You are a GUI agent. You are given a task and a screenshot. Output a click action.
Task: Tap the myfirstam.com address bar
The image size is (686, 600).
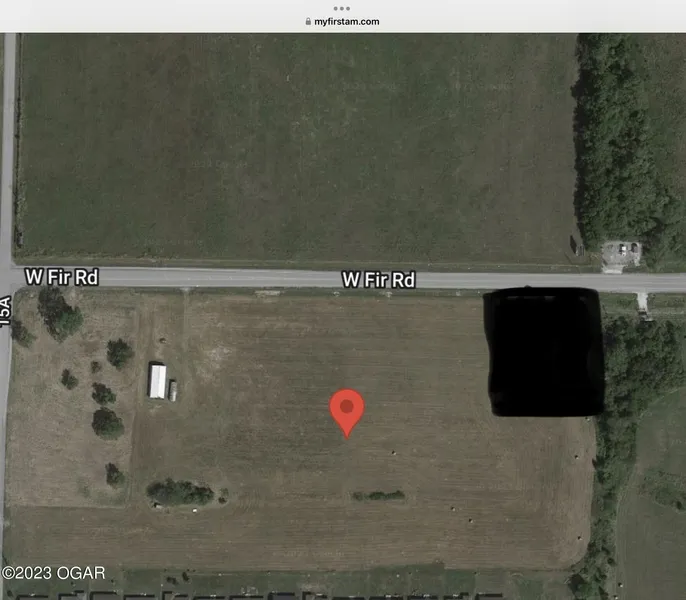(342, 21)
